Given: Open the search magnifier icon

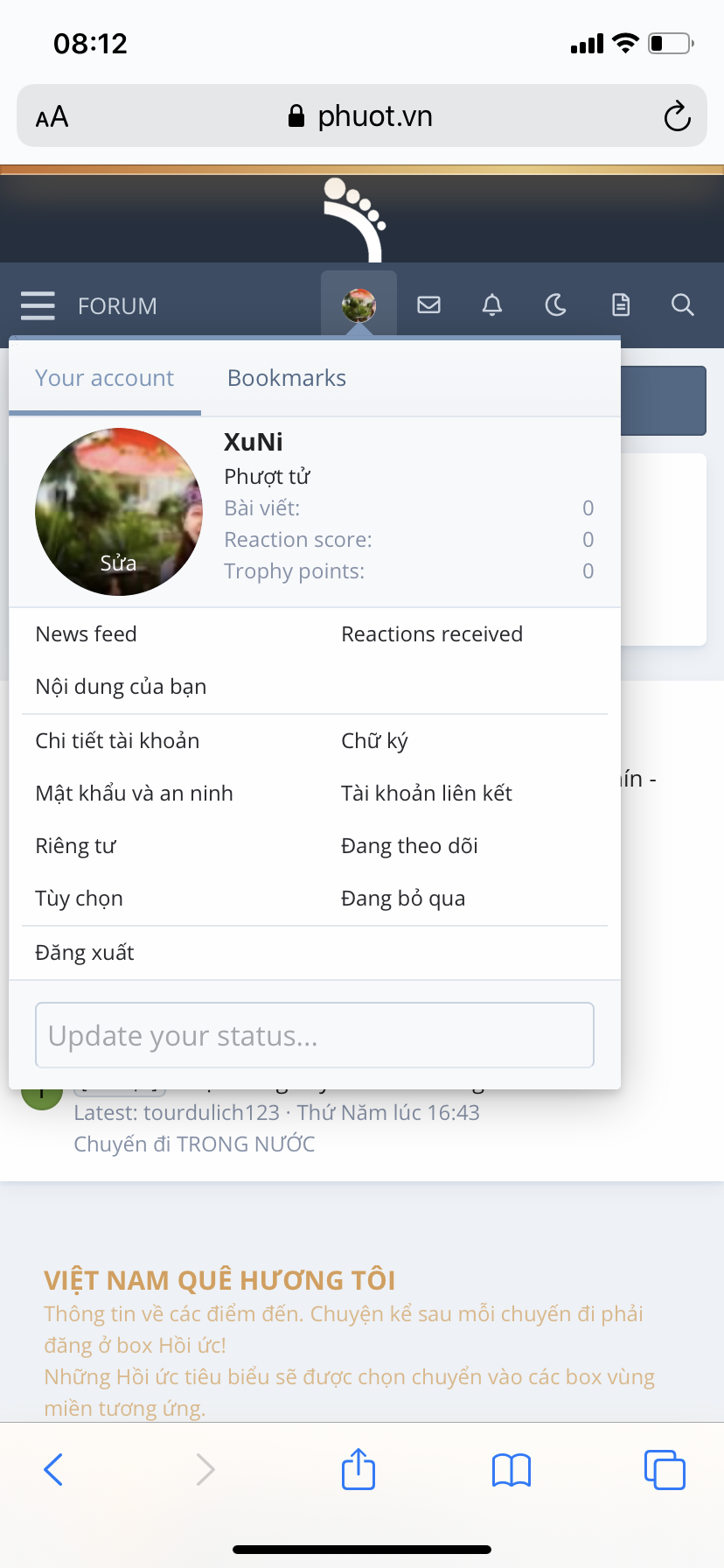Looking at the screenshot, I should (x=682, y=304).
